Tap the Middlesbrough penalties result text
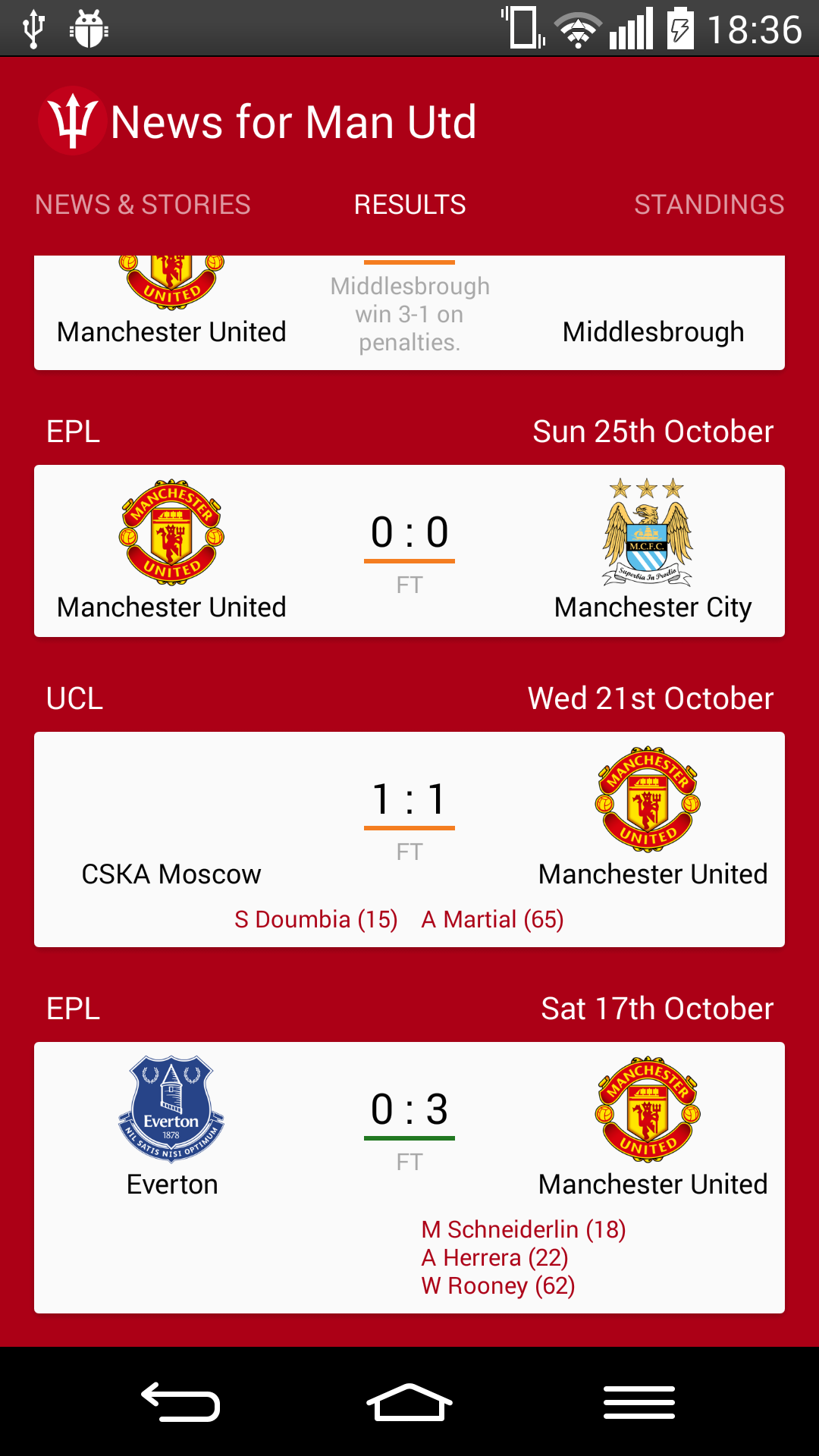Image resolution: width=819 pixels, height=1456 pixels. click(x=409, y=315)
